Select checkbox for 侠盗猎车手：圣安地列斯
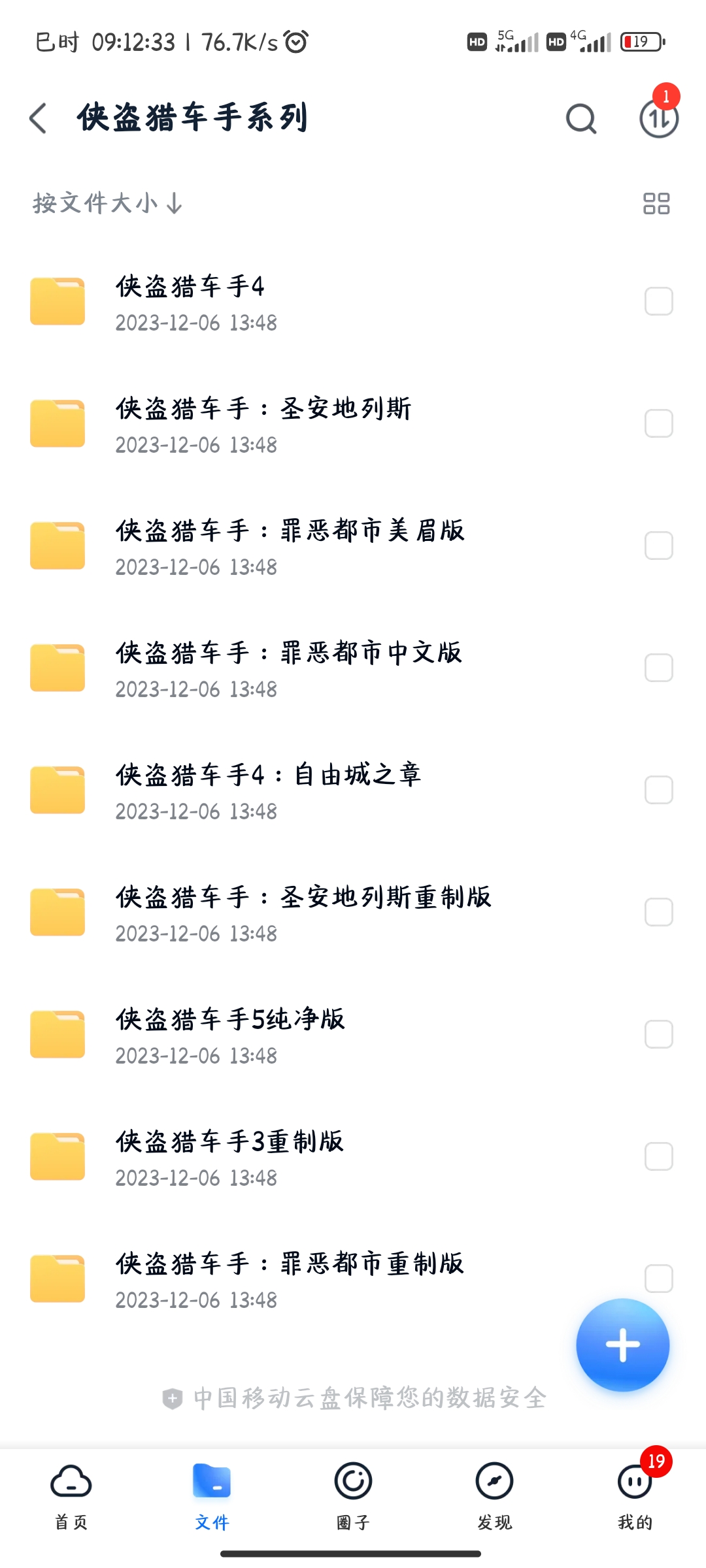This screenshot has height=1568, width=706. tap(658, 423)
